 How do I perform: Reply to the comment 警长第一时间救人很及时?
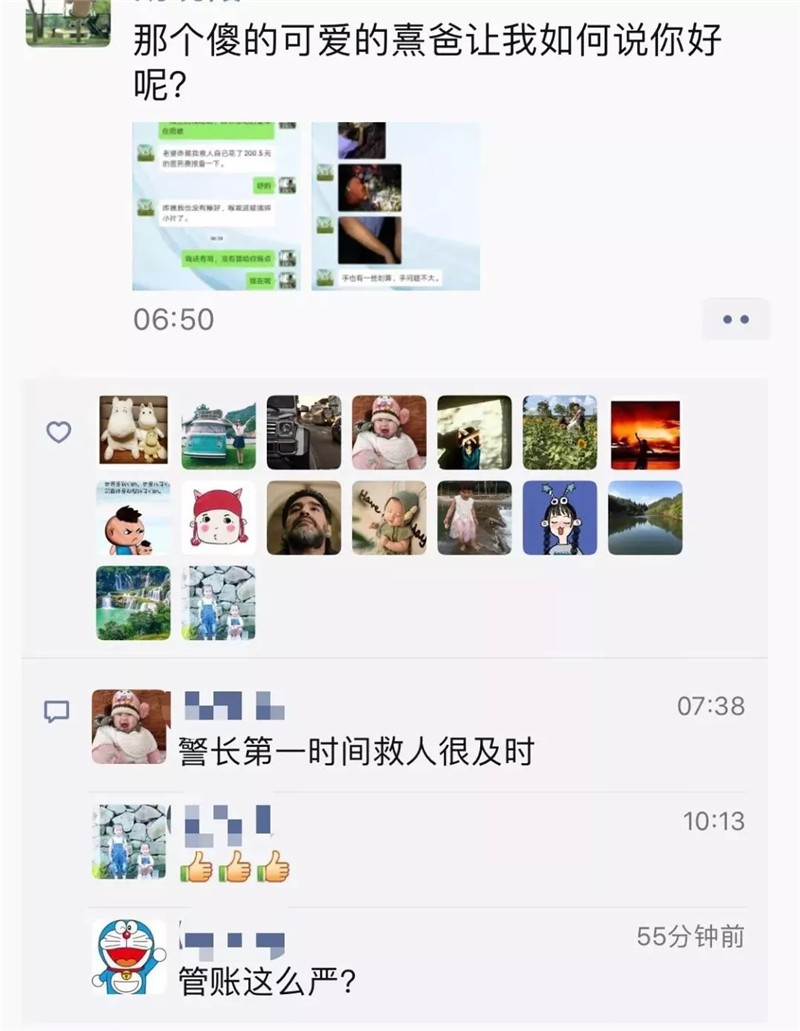pyautogui.click(x=356, y=751)
